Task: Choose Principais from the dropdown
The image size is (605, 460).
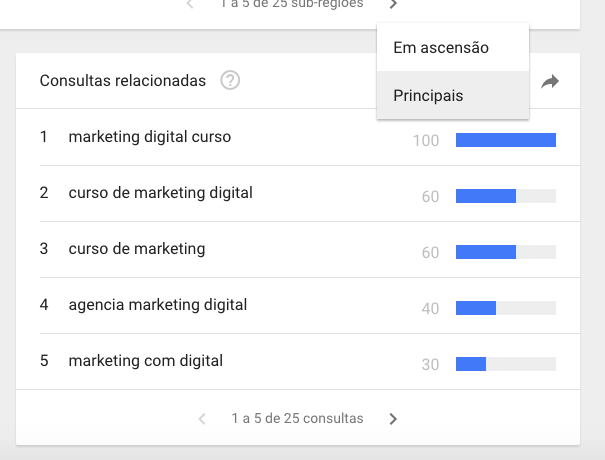Action: point(428,96)
